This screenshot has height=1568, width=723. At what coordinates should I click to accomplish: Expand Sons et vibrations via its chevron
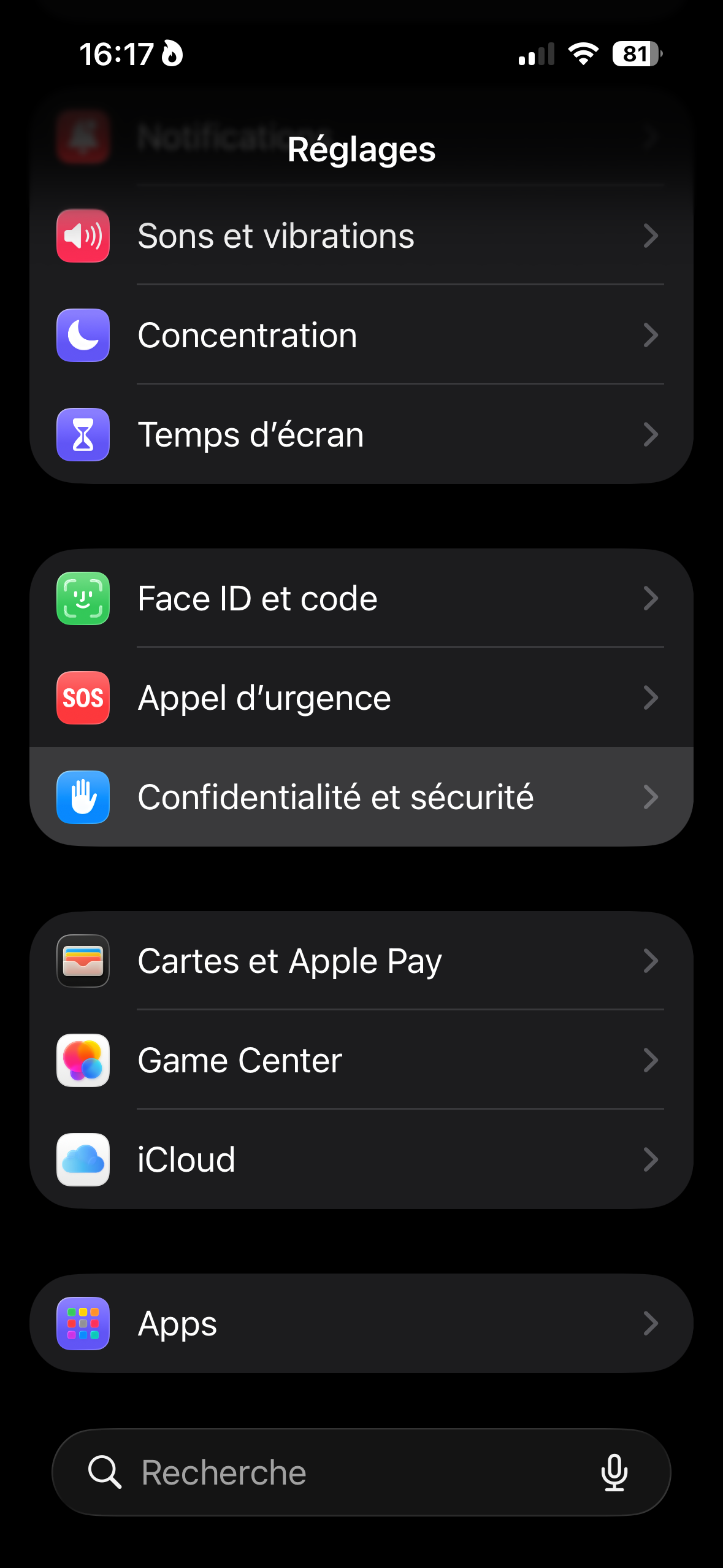pos(652,236)
